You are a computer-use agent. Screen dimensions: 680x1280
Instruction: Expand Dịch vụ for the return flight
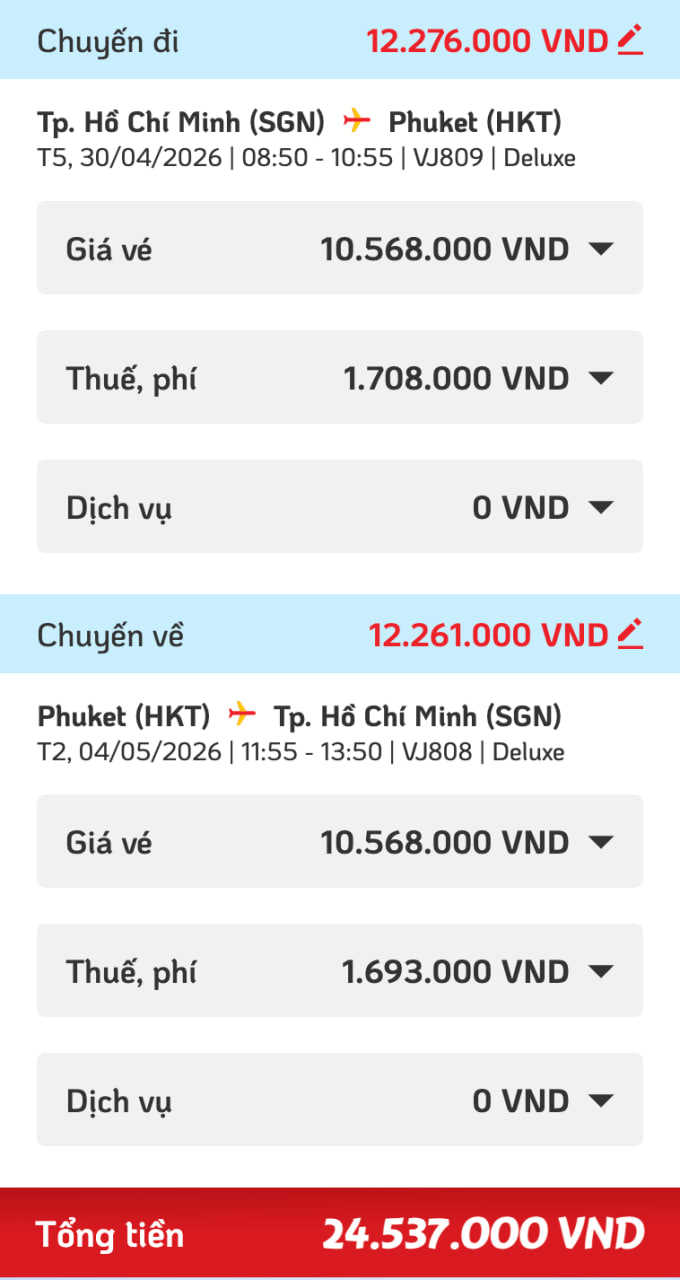coord(600,1100)
